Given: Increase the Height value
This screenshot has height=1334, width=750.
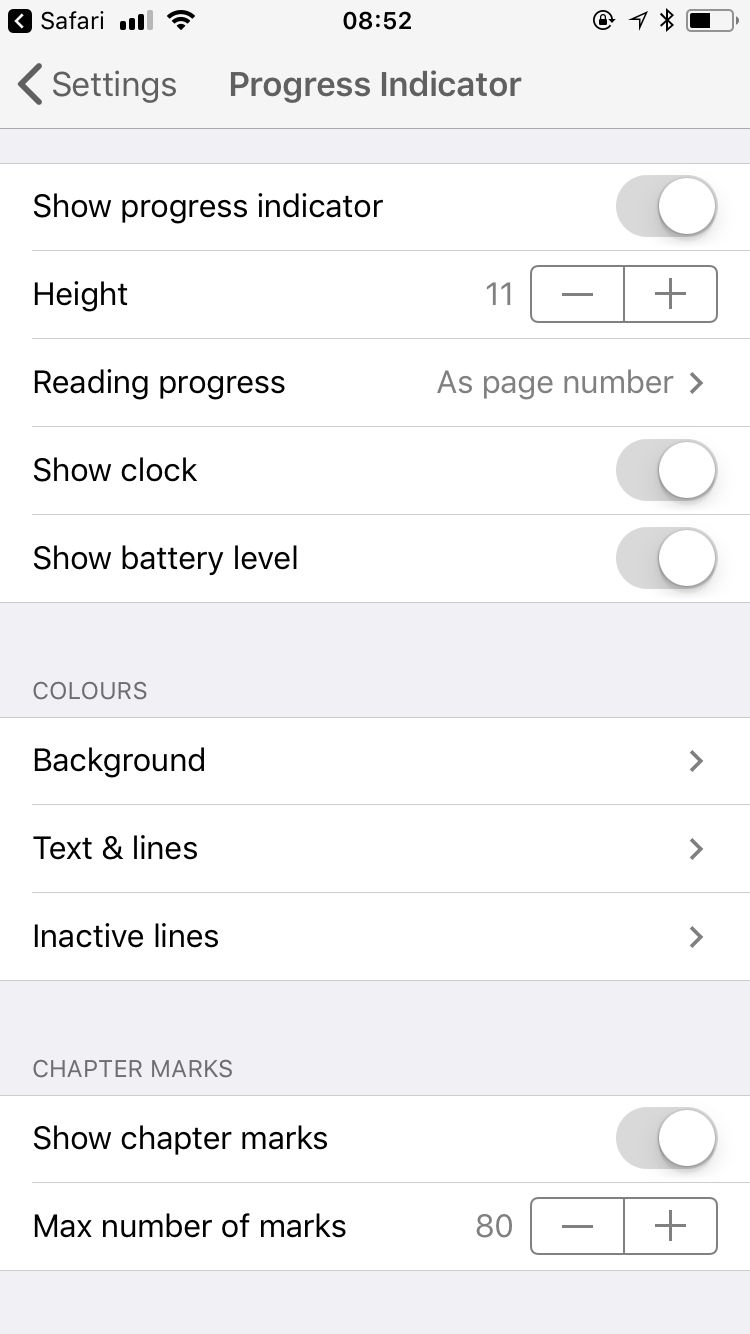Looking at the screenshot, I should (x=671, y=294).
